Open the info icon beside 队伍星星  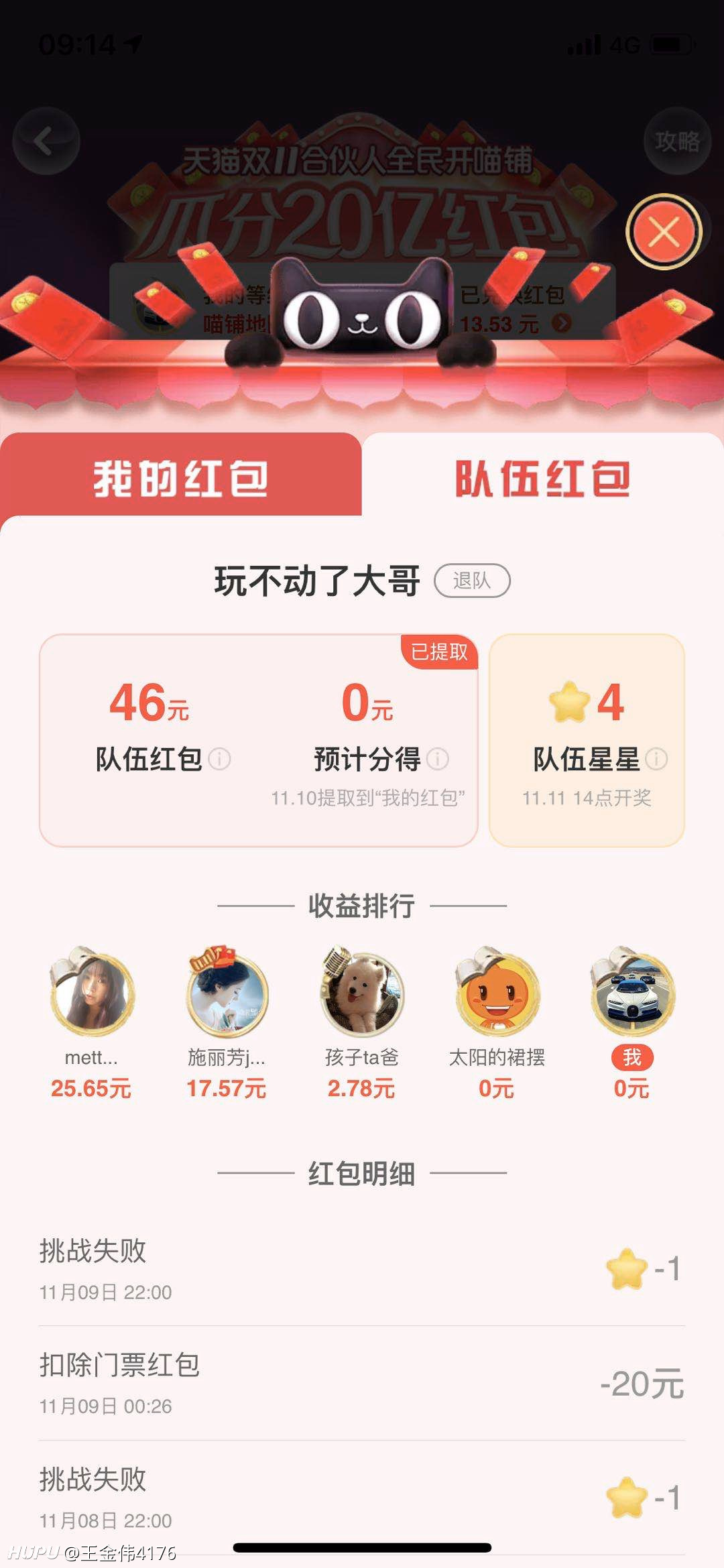[x=656, y=760]
